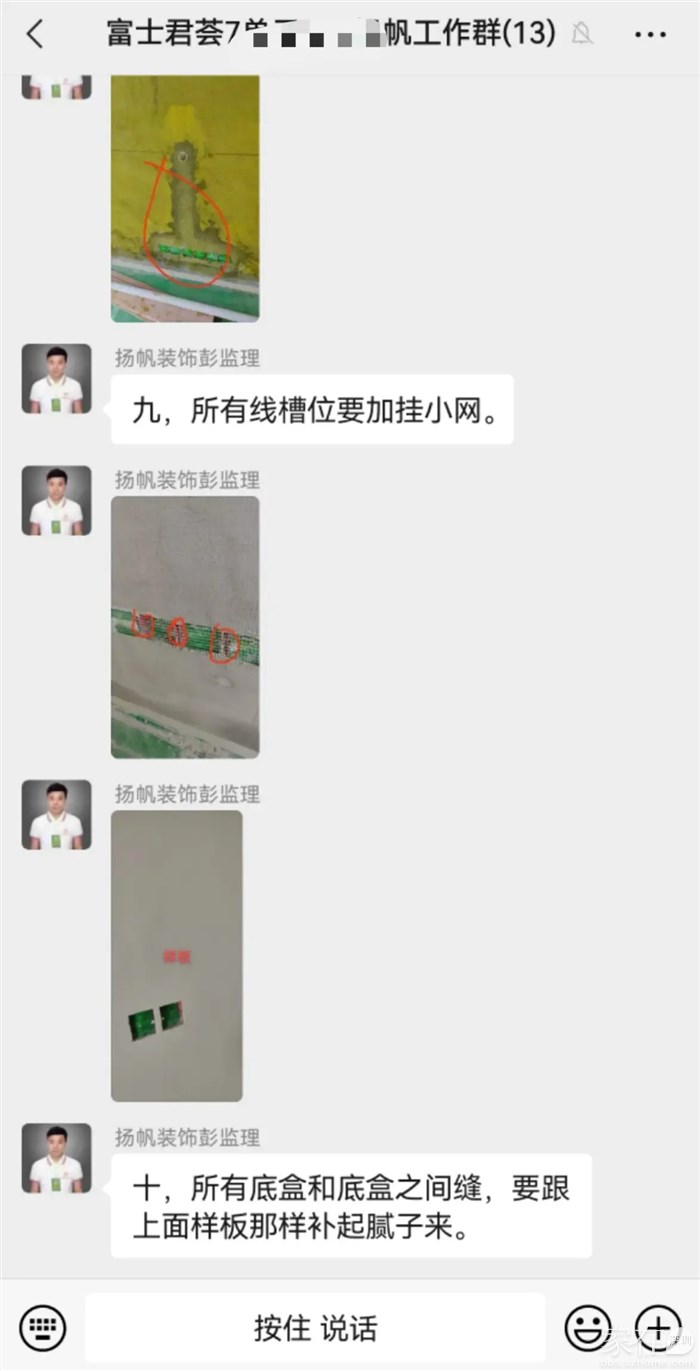Open the group chat overflow menu
Screen dimensions: 700x1371
[650, 35]
